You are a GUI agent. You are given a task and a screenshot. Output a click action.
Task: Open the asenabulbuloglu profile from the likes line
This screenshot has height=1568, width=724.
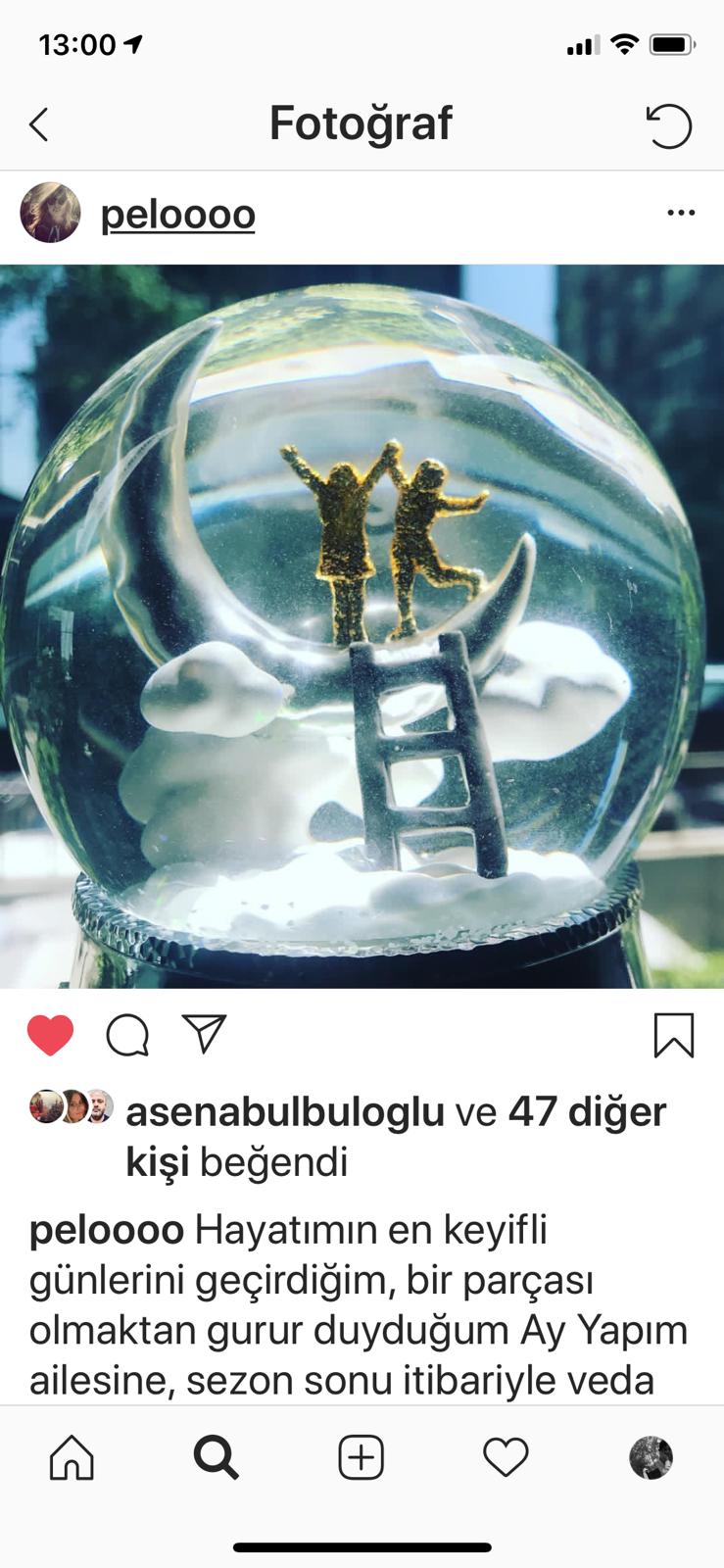(284, 1112)
